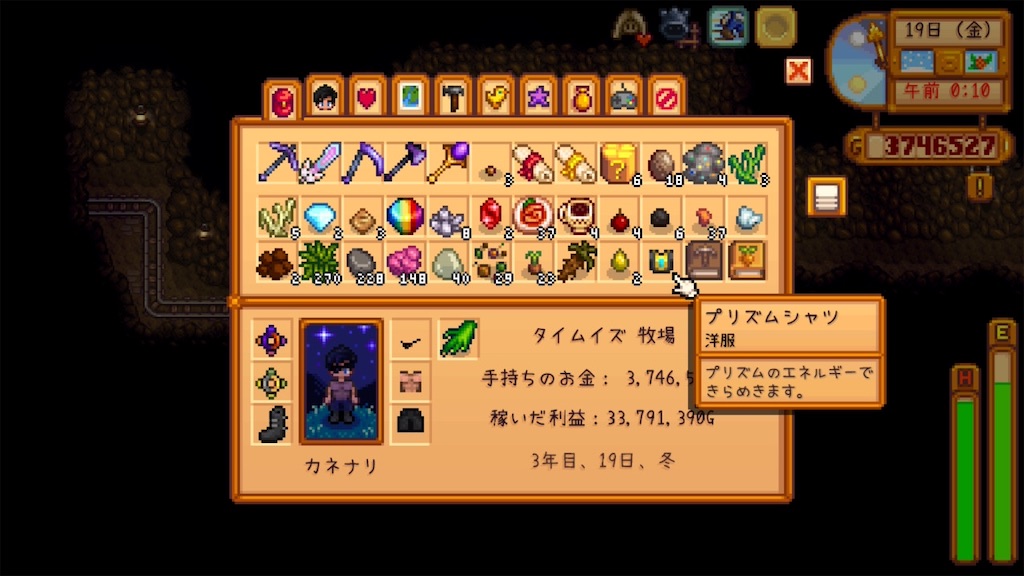Switch to the Skills tab with character face
The width and height of the screenshot is (1024, 576).
(325, 98)
